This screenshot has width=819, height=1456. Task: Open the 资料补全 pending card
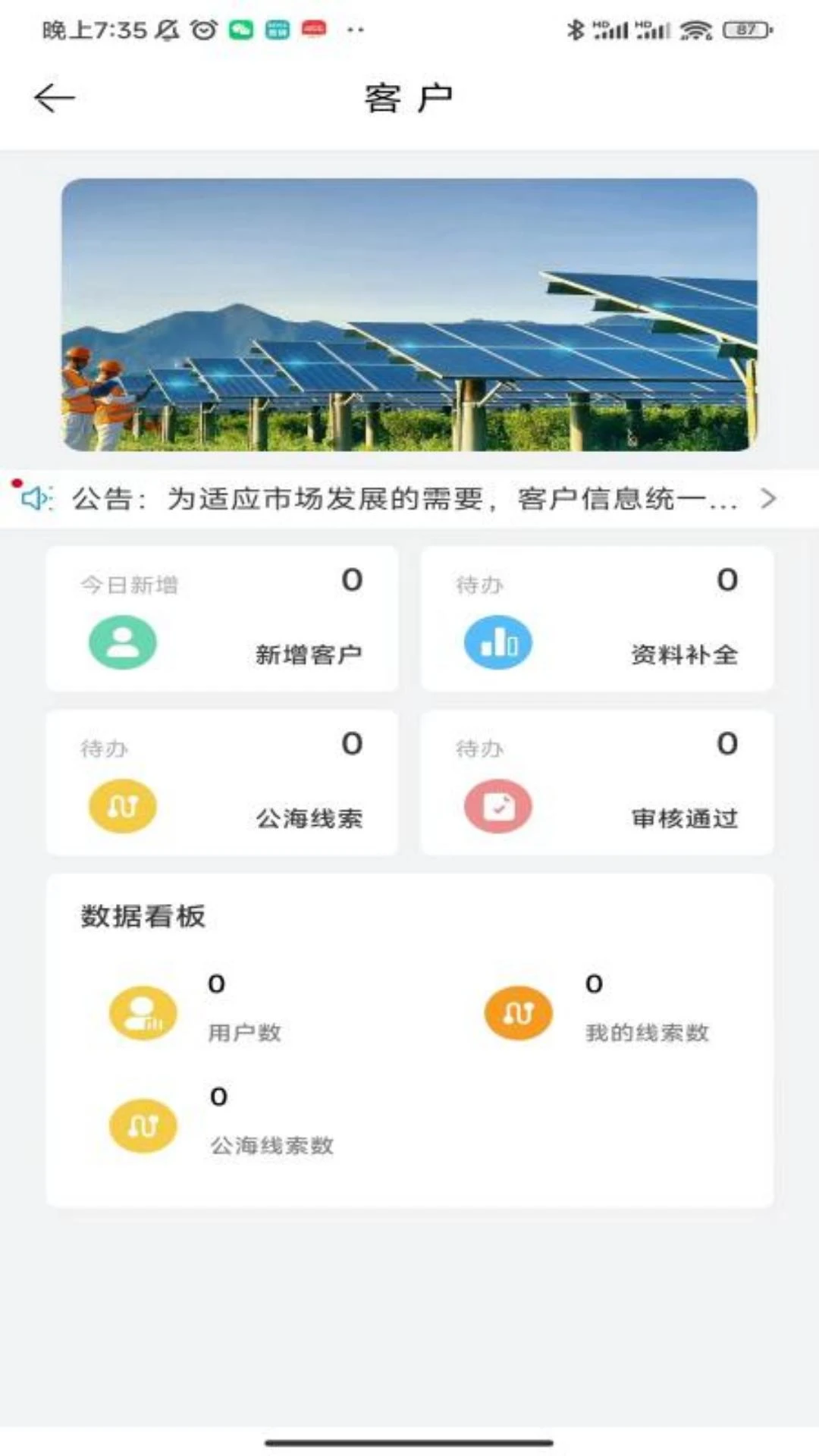[x=595, y=620]
